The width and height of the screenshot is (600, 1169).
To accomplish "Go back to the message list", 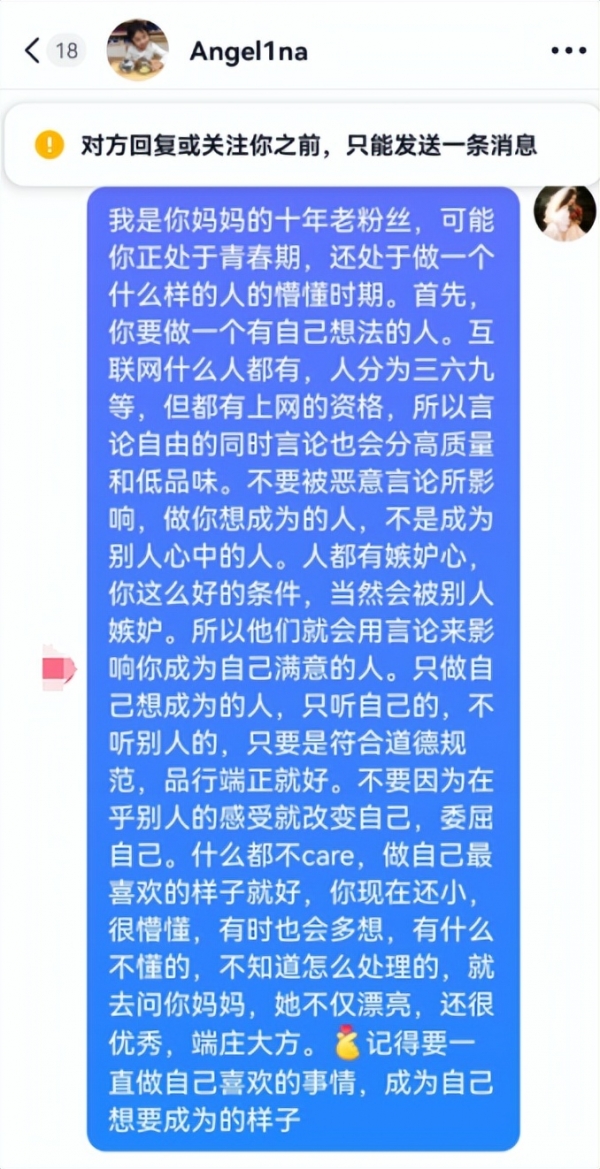I will point(33,51).
